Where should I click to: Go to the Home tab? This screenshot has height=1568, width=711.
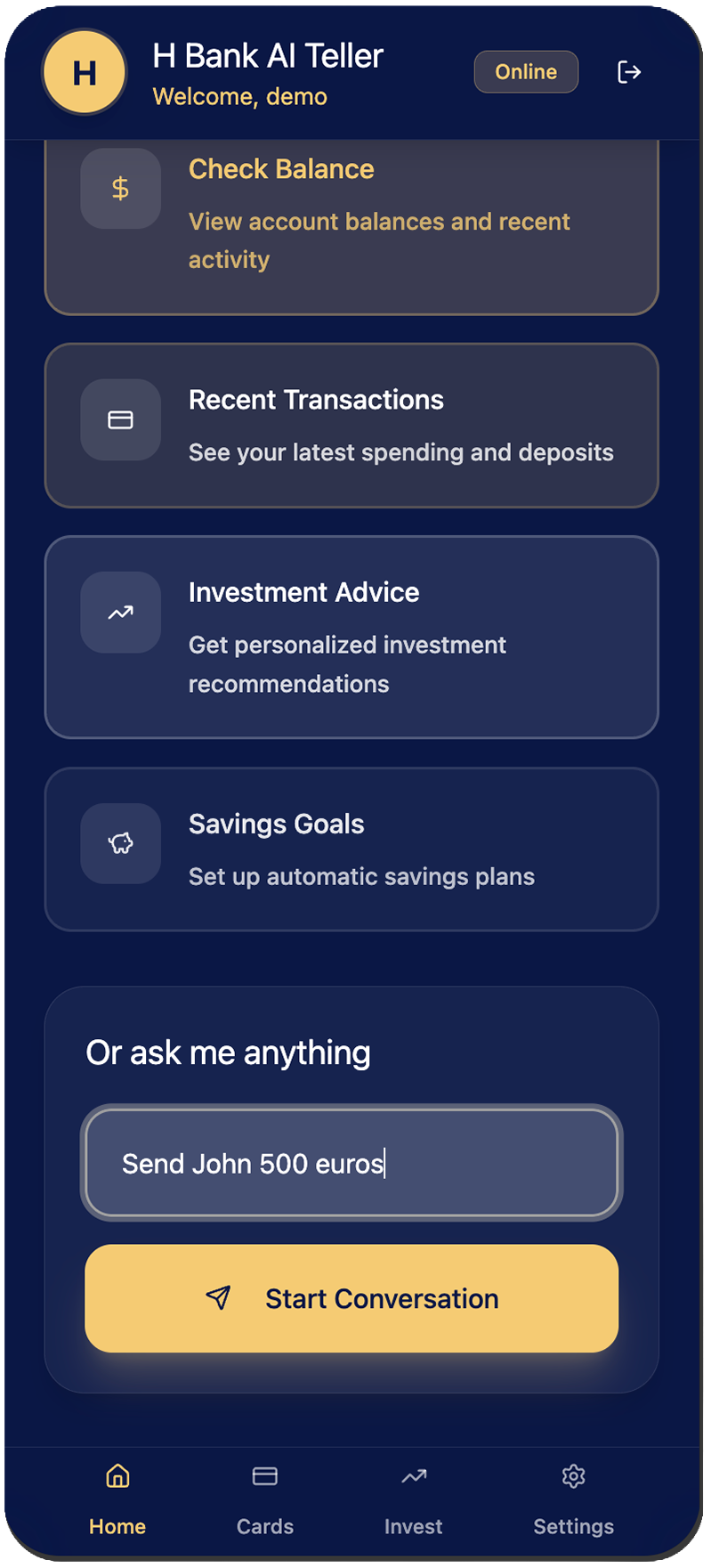[x=117, y=1499]
